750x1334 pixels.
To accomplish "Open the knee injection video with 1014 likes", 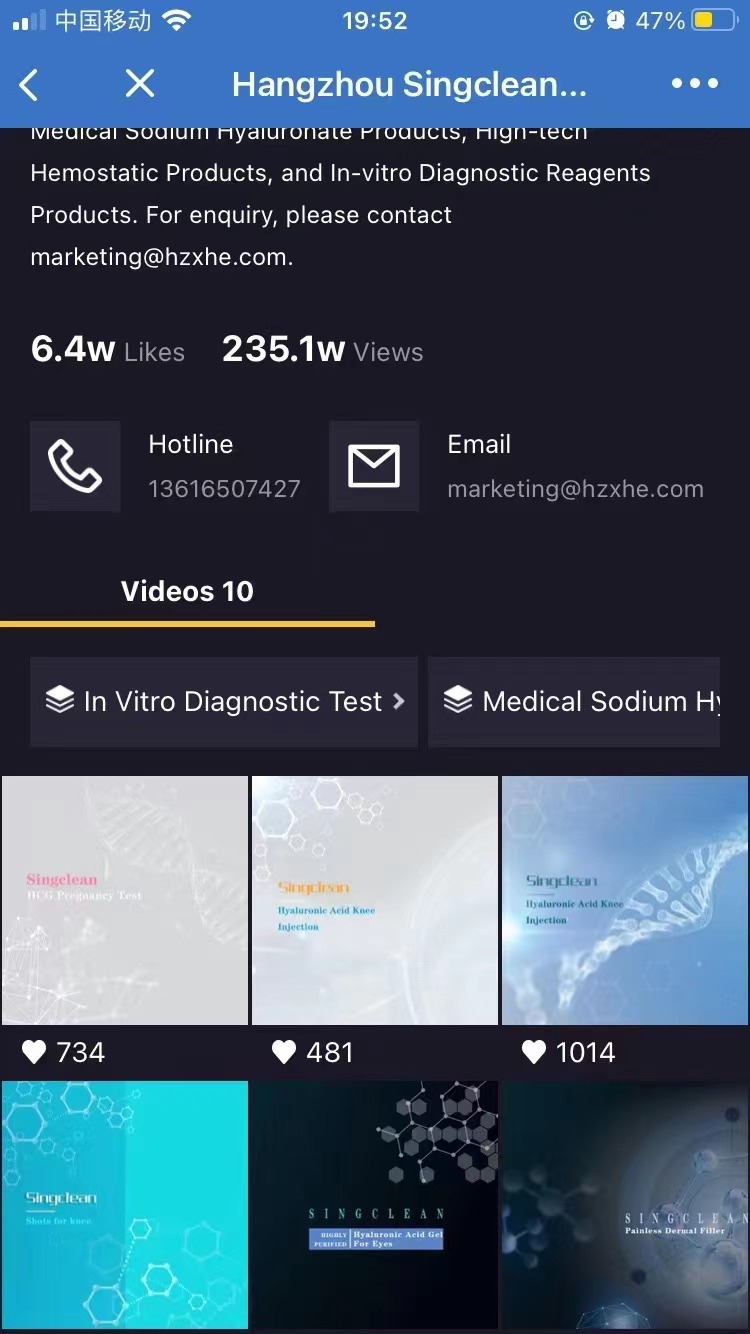I will pos(625,900).
